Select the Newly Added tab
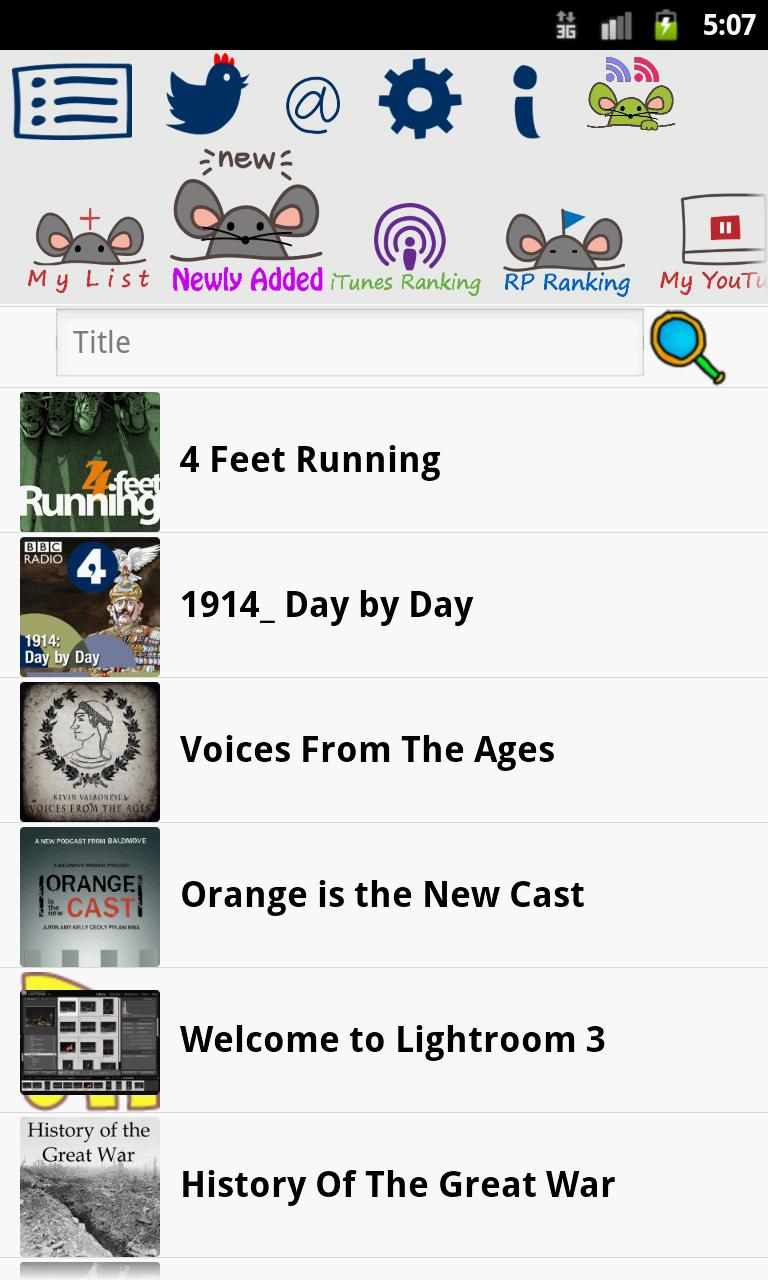This screenshot has width=768, height=1280. 247,225
